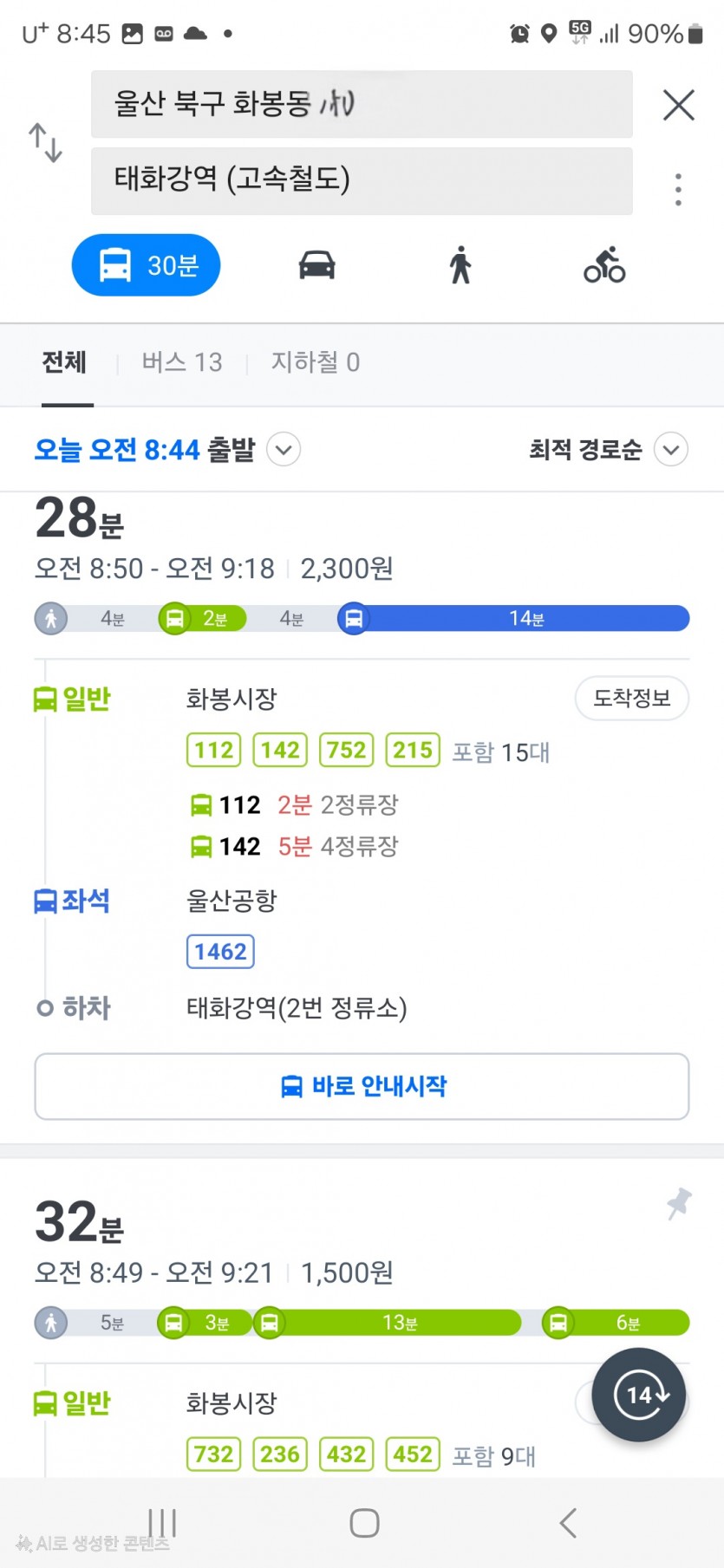The height and width of the screenshot is (1568, 724).
Task: Filter routes by 지하철 0
Action: click(x=315, y=362)
